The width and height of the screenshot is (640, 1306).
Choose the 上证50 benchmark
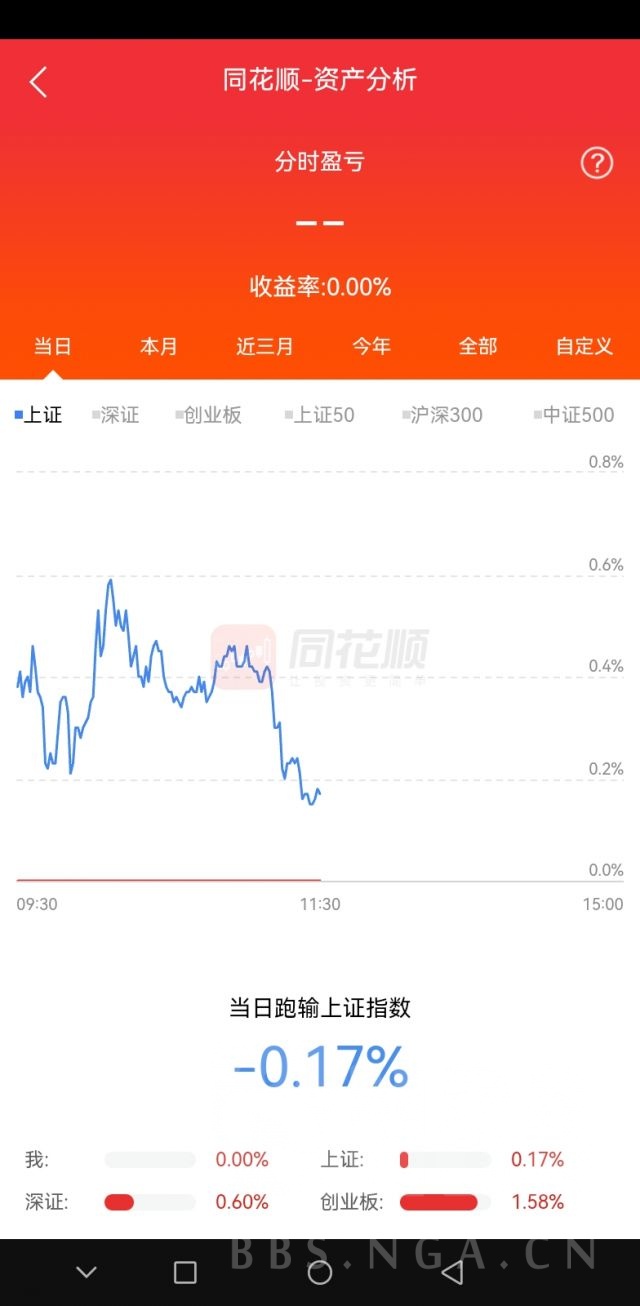319,415
